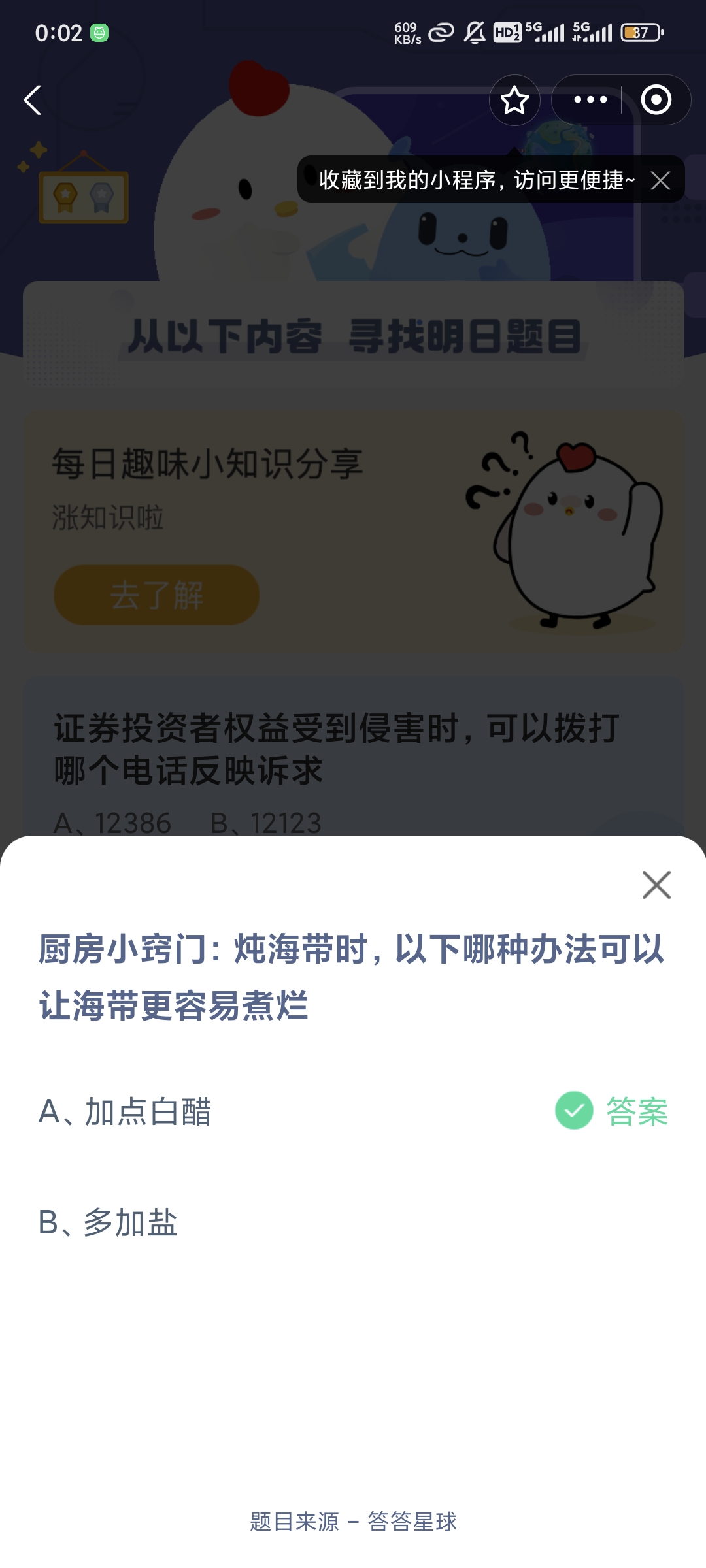This screenshot has width=706, height=1568.
Task: Open the three-dot more menu
Action: 590,100
